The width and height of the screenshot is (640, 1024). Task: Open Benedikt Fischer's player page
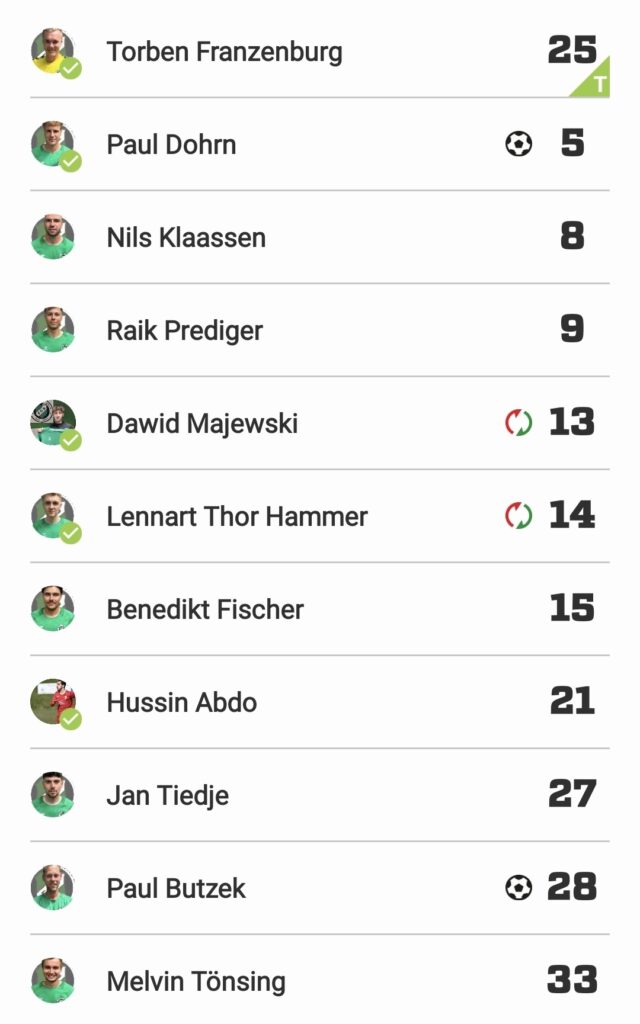point(205,609)
